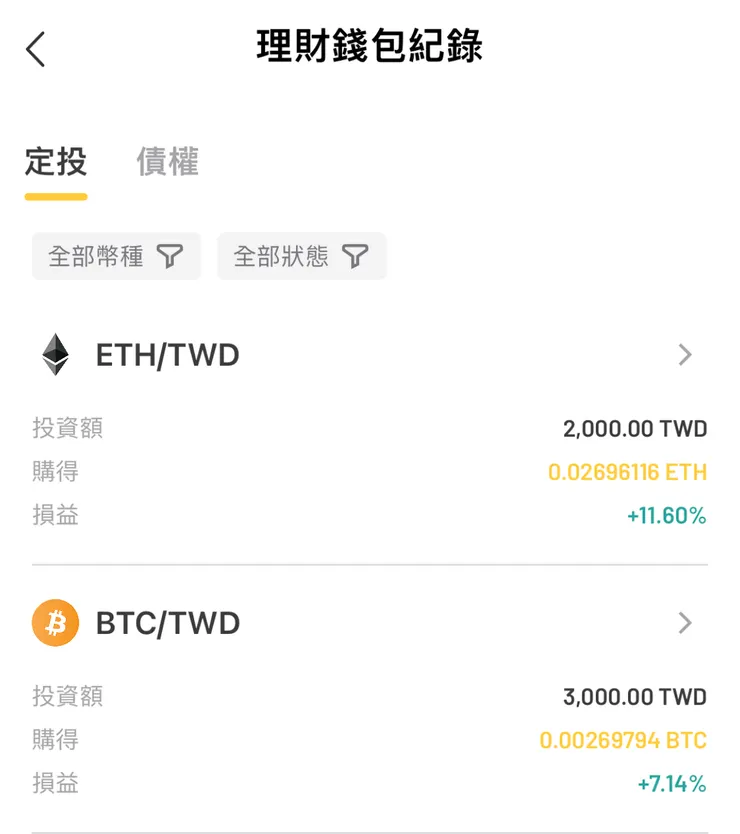Click the BTC gain value +7.14%
740x834 pixels.
point(672,784)
